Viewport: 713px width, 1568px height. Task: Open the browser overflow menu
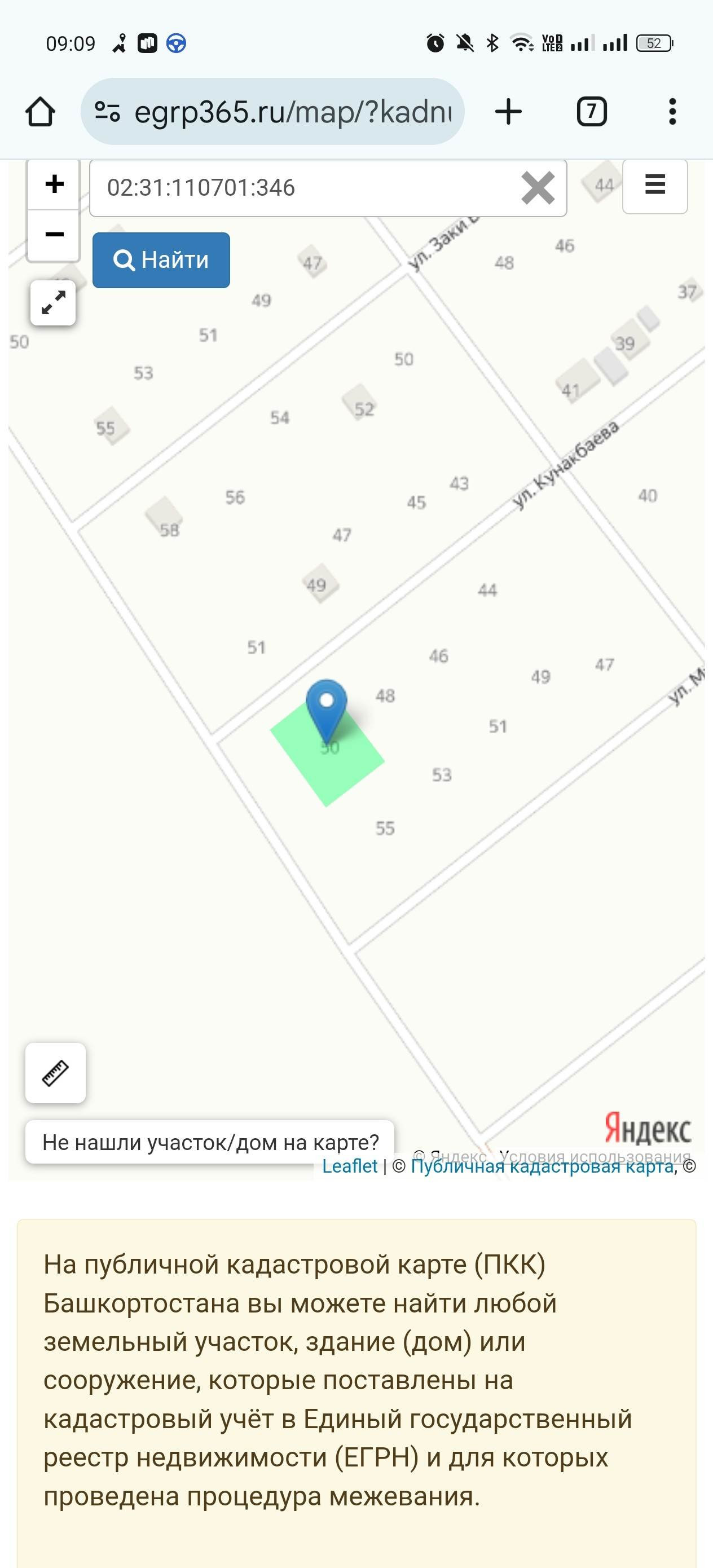[672, 112]
